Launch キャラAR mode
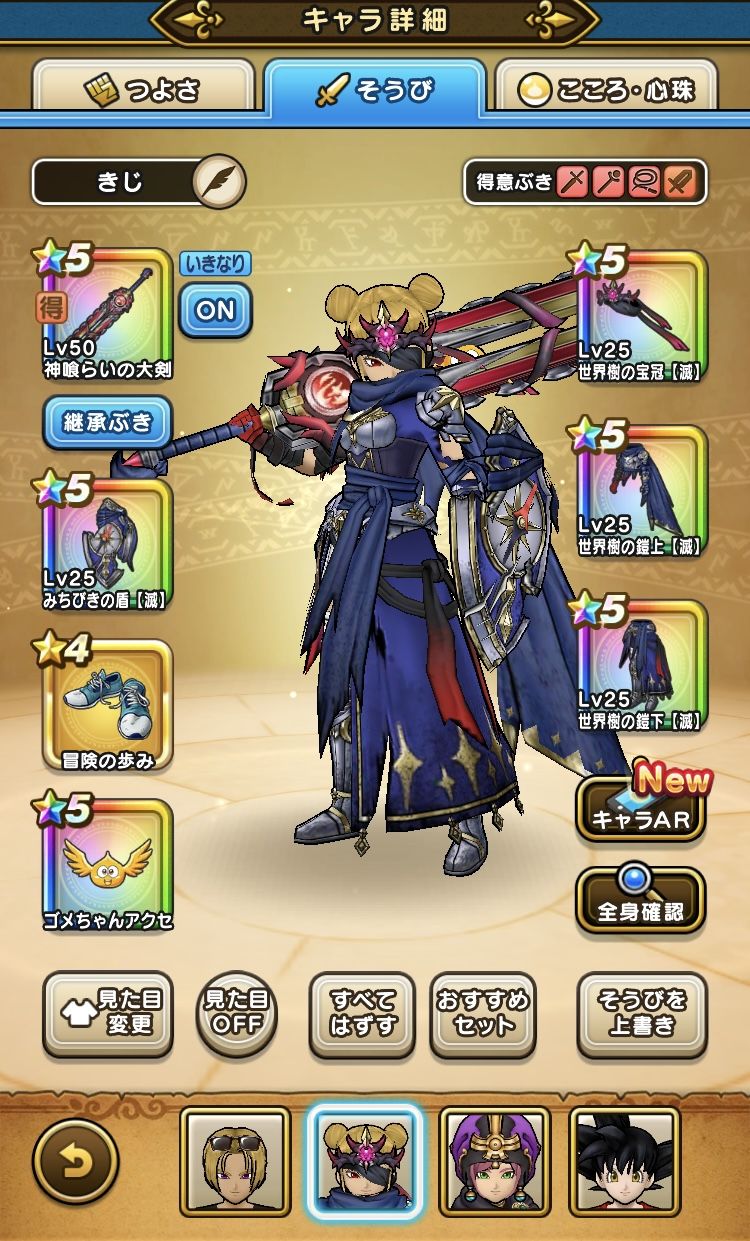The width and height of the screenshot is (750, 1241). [x=641, y=808]
